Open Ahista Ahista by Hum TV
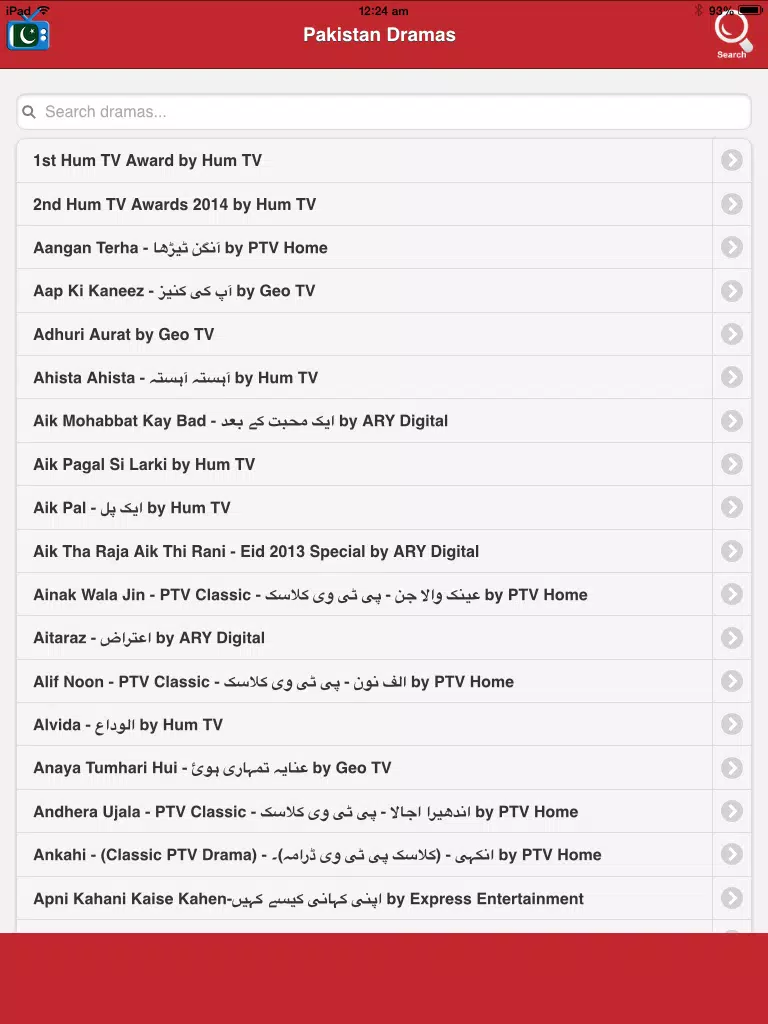Screen dimensions: 768x1024 pos(384,377)
